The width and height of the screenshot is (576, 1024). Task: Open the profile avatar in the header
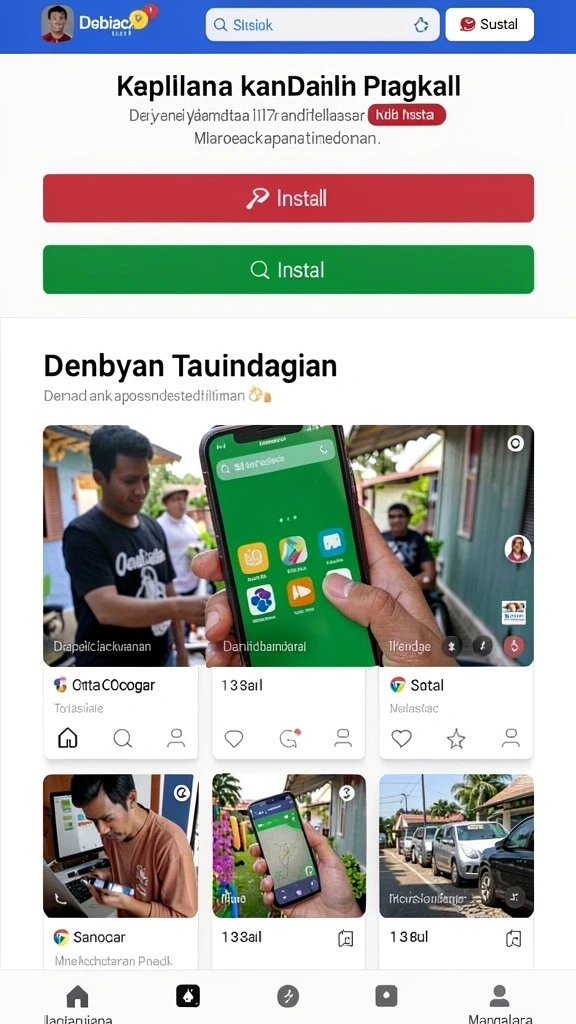[x=57, y=24]
